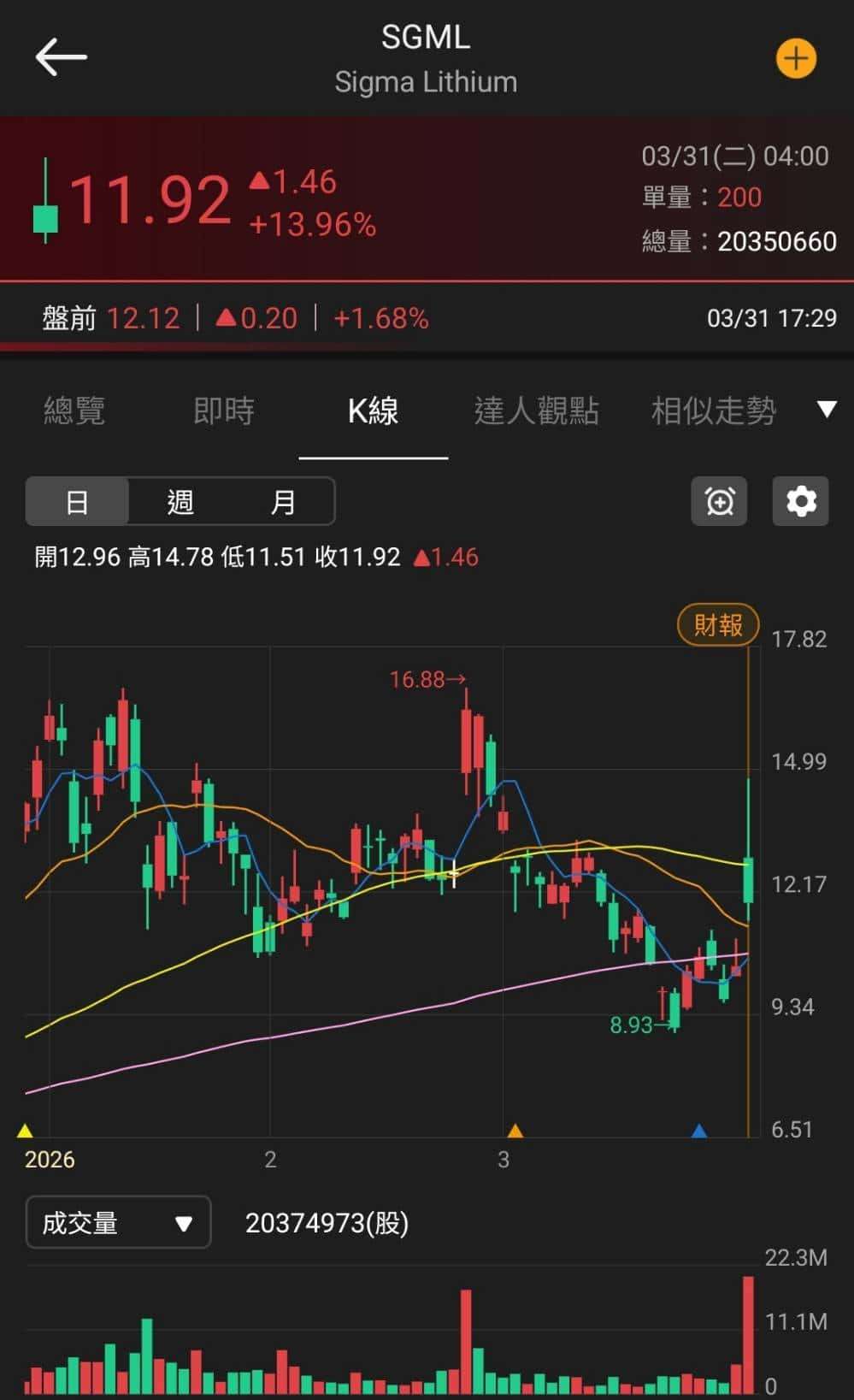Tap the back arrow to exit SGML
854x1400 pixels.
60,56
